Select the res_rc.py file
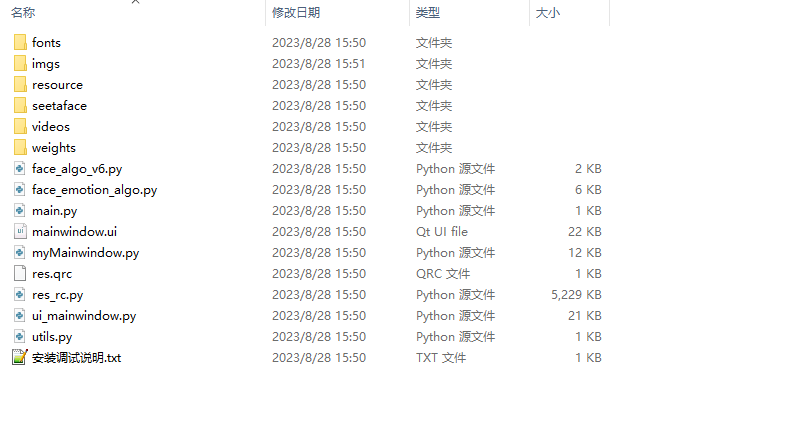 (x=57, y=295)
